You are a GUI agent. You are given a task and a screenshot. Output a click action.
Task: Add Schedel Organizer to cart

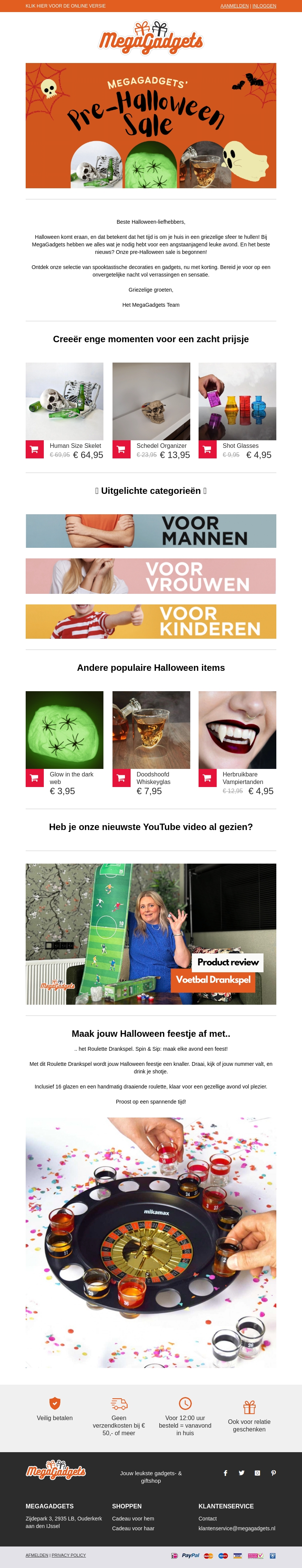(121, 449)
